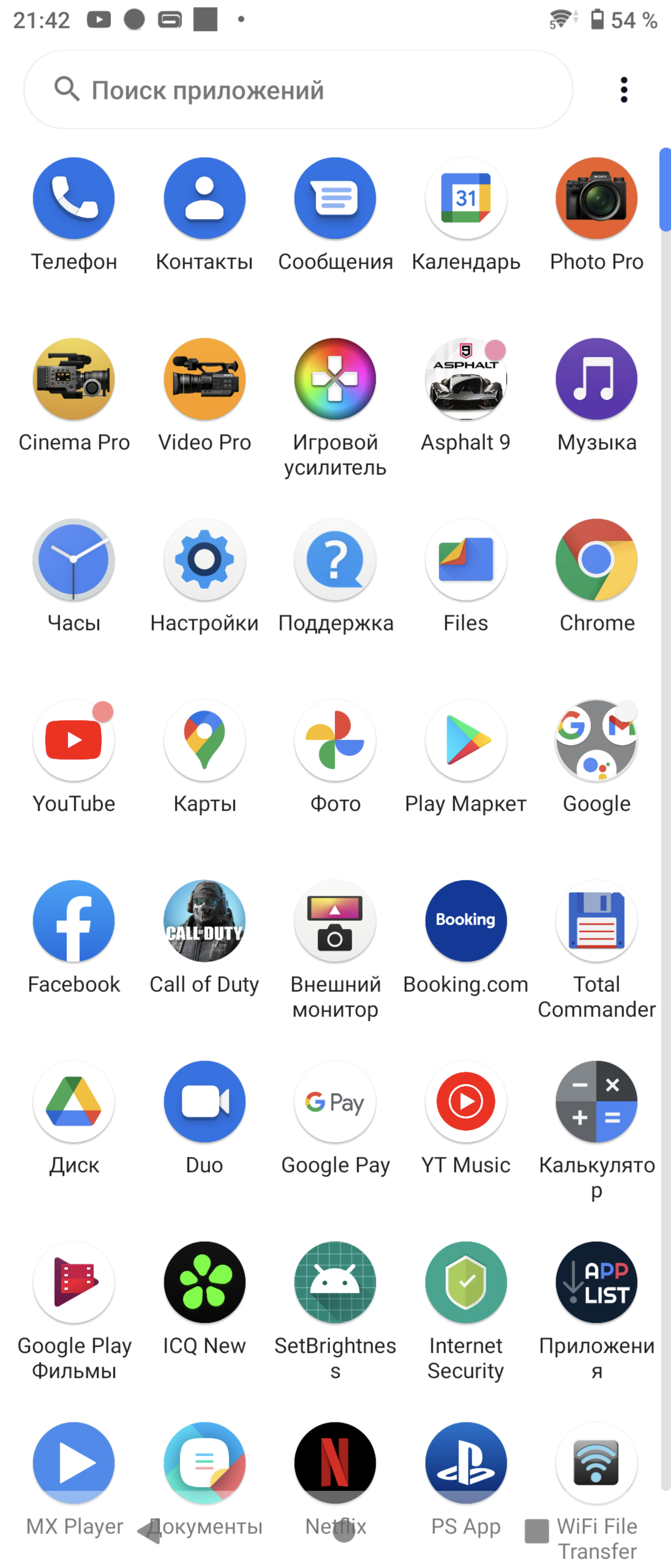Launch the PS App
The height and width of the screenshot is (1568, 671).
(465, 1463)
